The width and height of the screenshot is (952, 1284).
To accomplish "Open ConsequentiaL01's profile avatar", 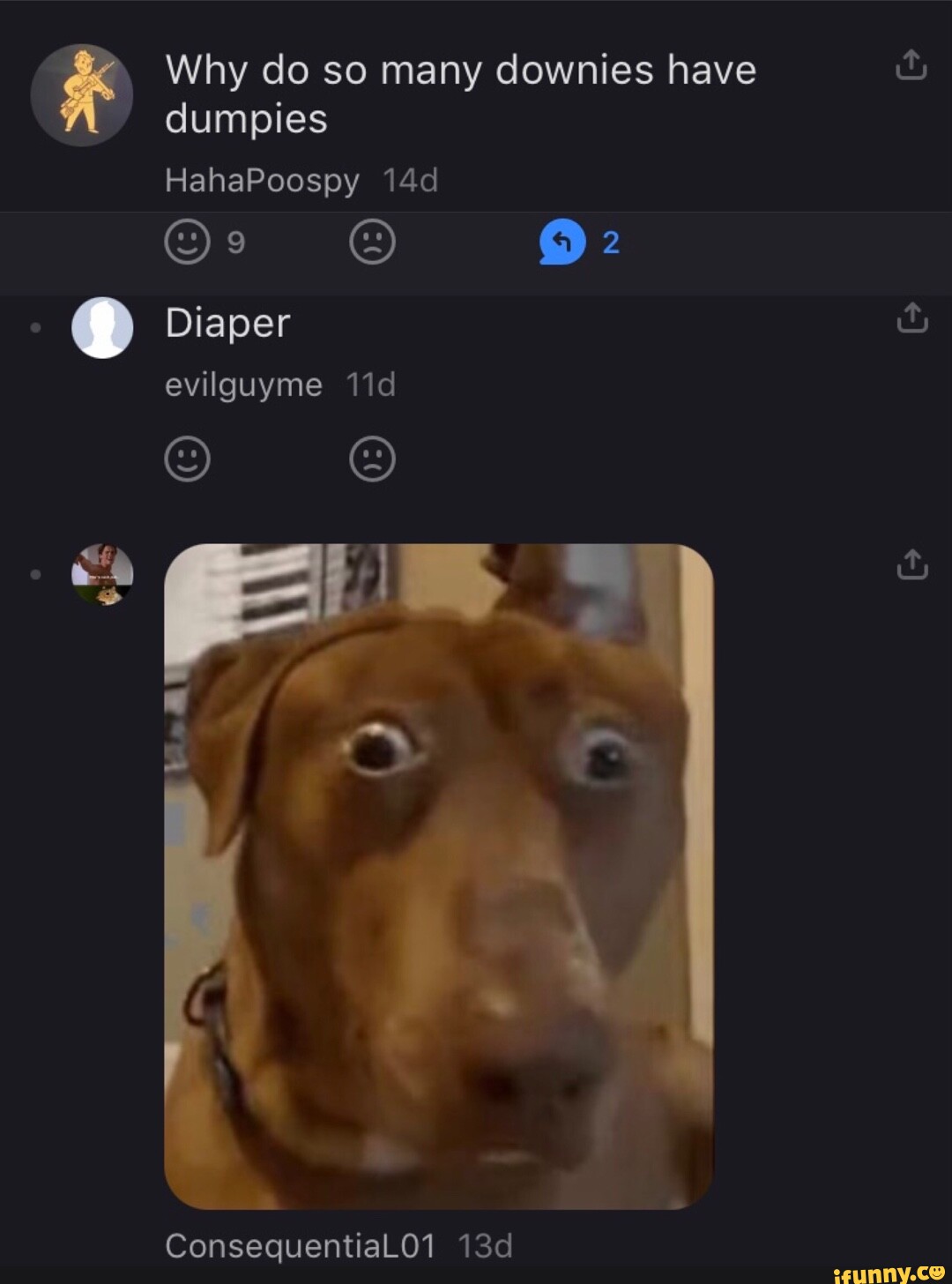I will pyautogui.click(x=102, y=574).
